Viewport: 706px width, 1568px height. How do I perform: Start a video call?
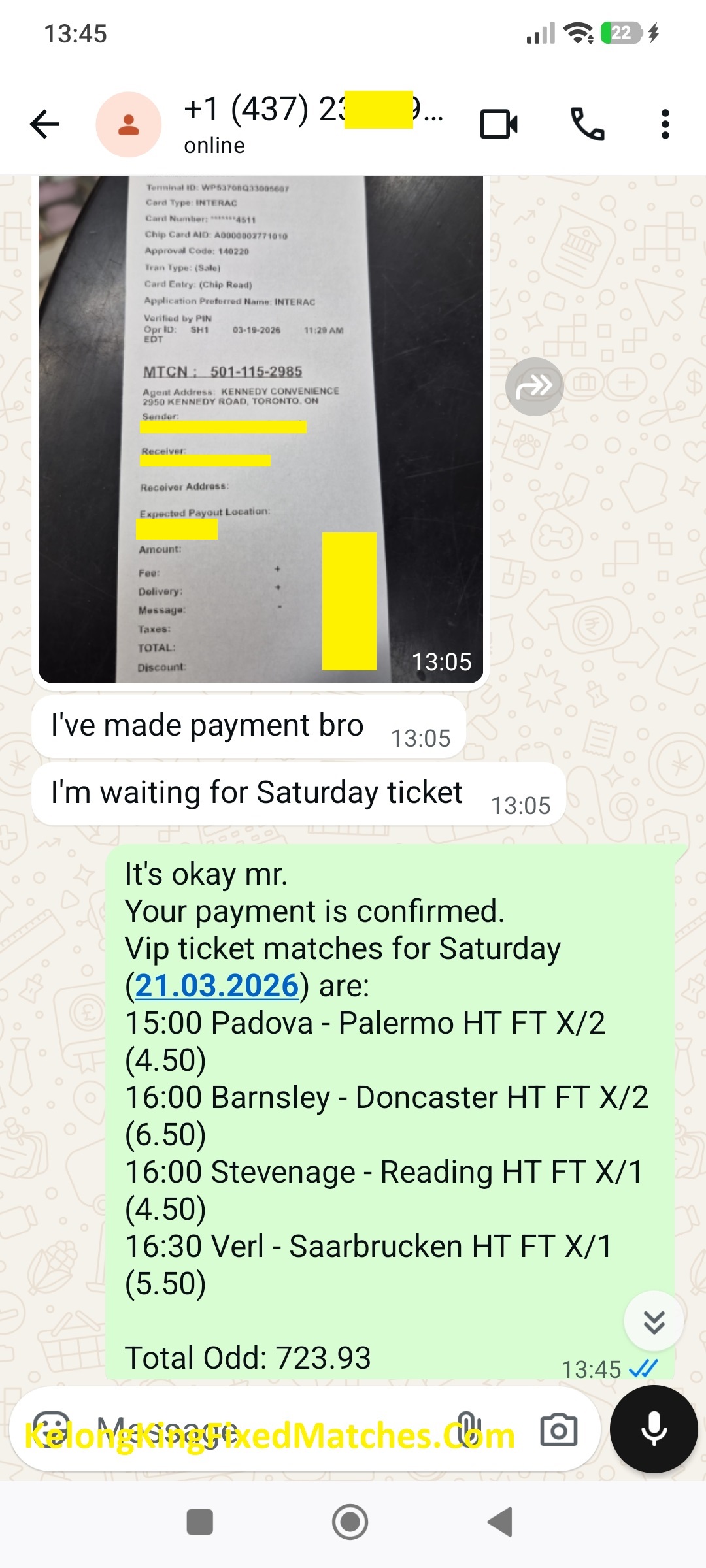point(499,124)
